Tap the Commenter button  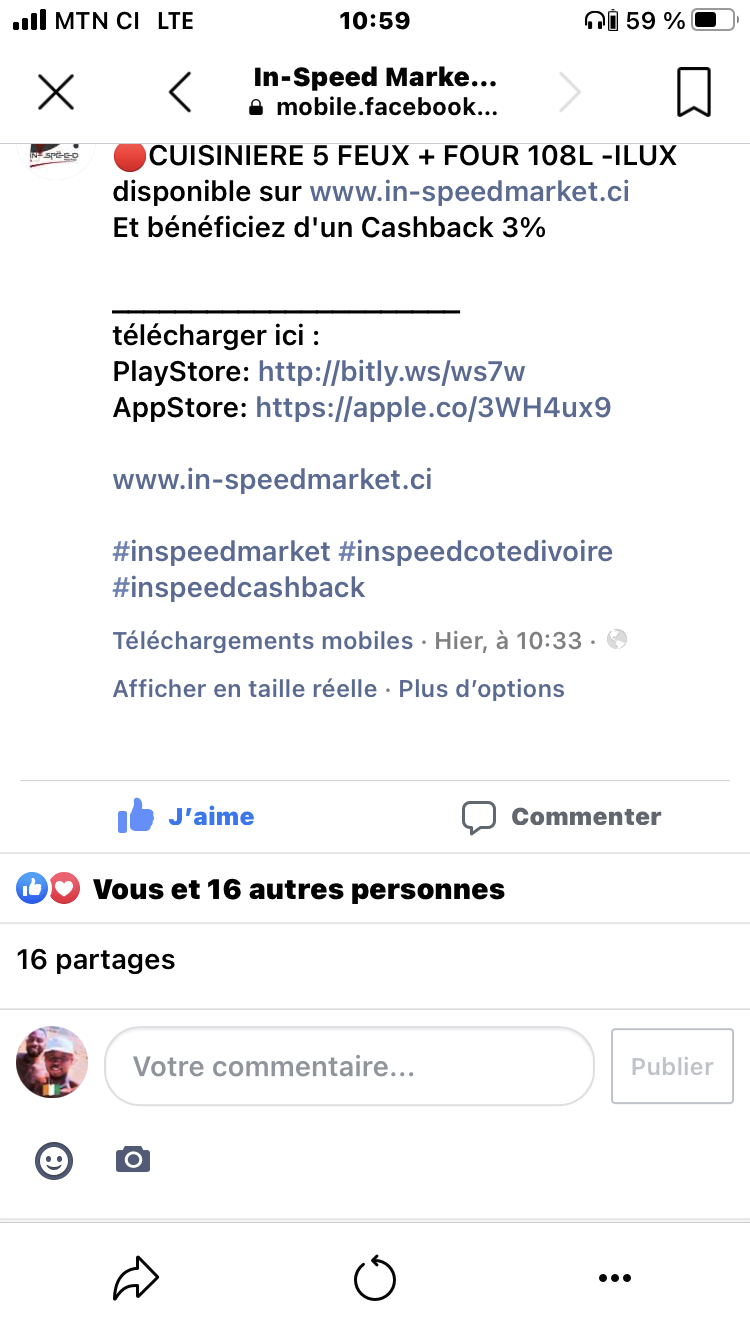tap(561, 817)
